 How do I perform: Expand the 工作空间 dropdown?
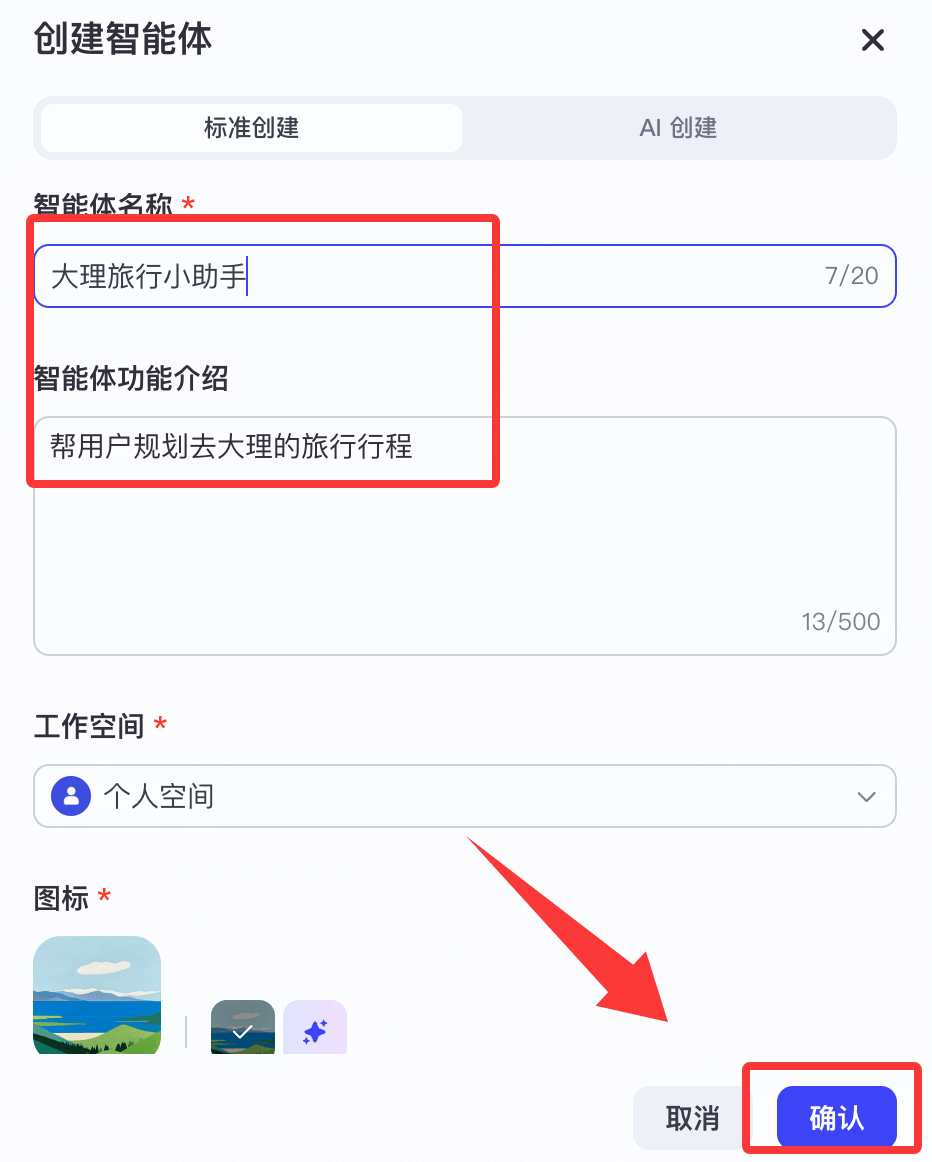464,797
